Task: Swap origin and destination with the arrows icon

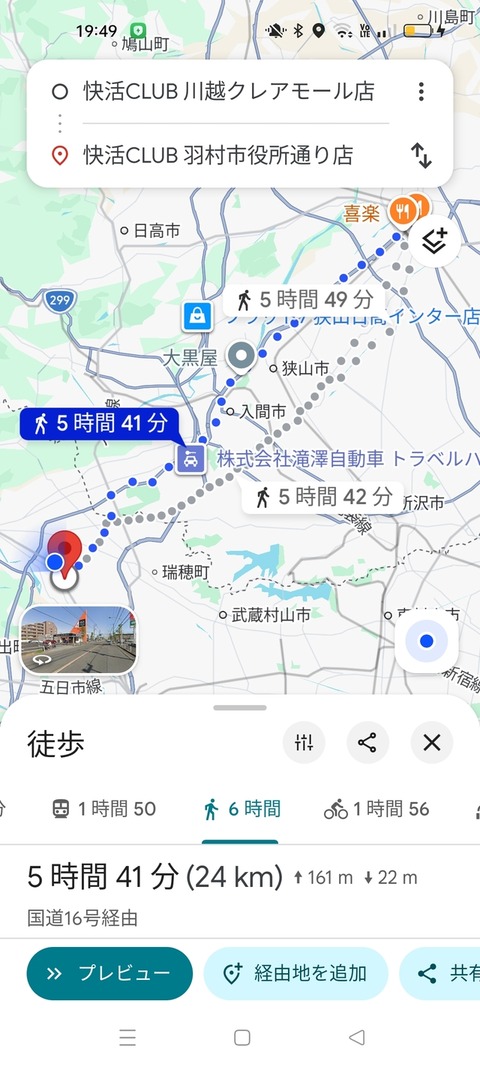Action: click(421, 156)
